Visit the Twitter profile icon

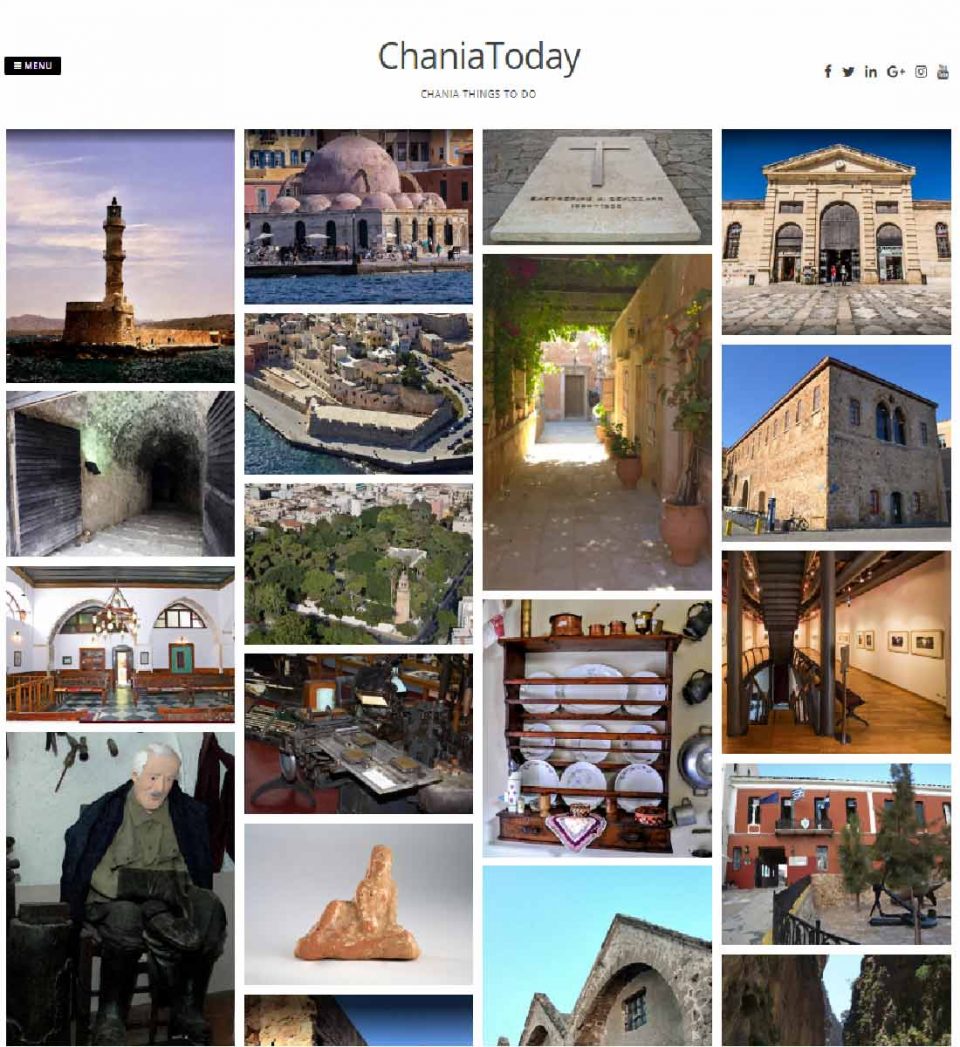848,71
